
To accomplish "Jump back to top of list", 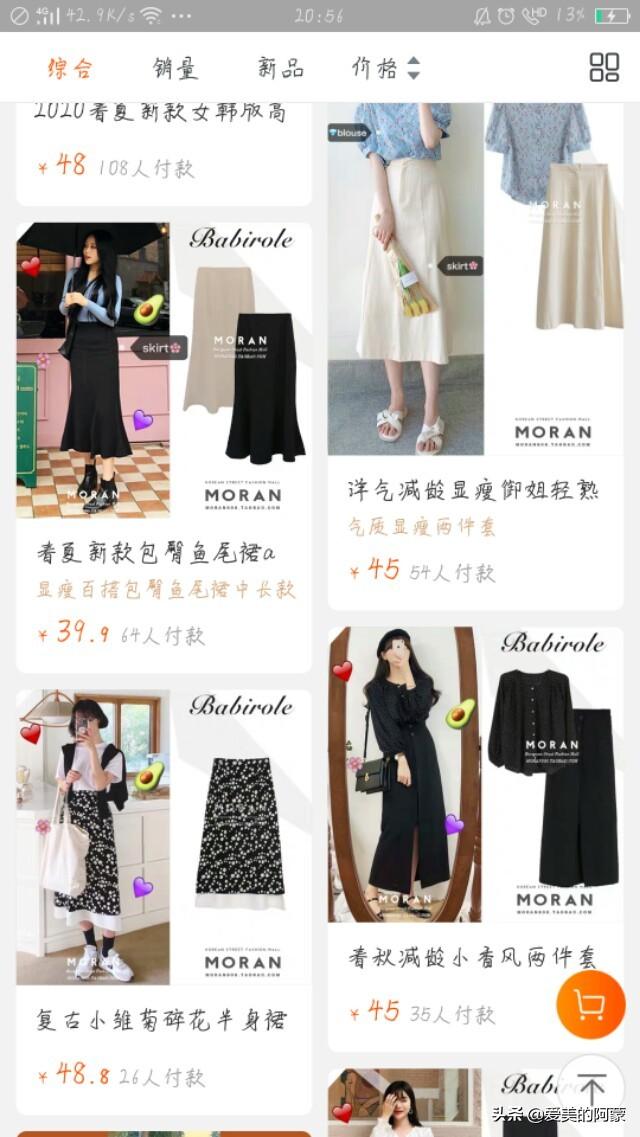I will click(x=591, y=1089).
